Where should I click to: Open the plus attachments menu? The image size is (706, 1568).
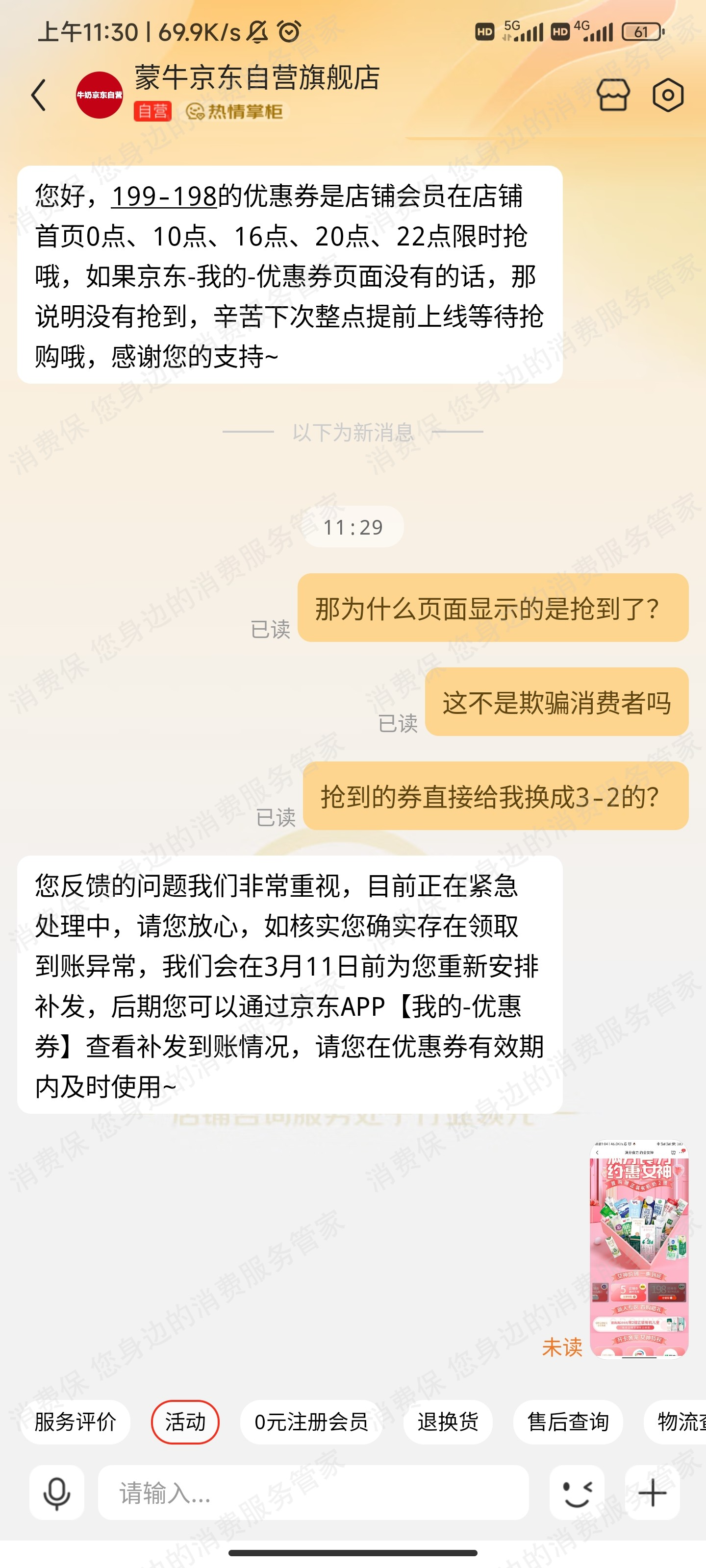(x=653, y=1493)
